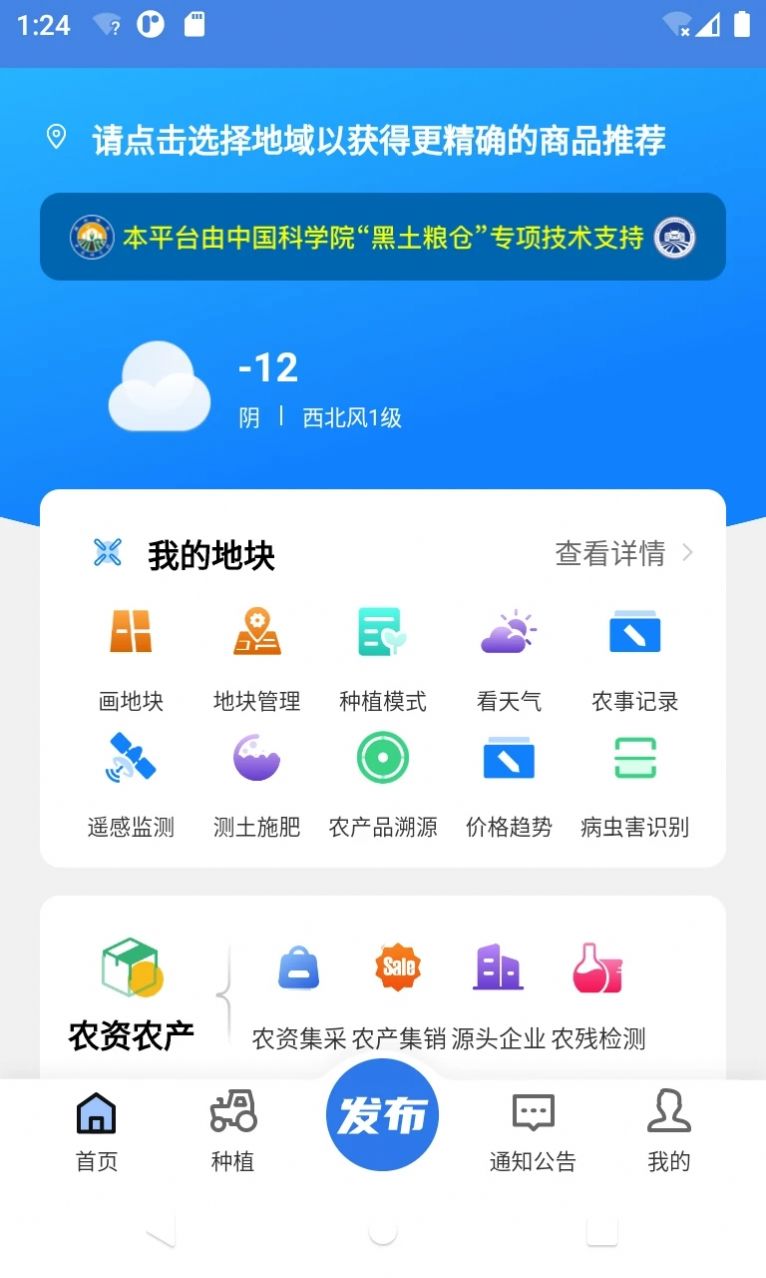Image resolution: width=766 pixels, height=1278 pixels.
Task: Open the 通知公告 tab
Action: tap(533, 1130)
